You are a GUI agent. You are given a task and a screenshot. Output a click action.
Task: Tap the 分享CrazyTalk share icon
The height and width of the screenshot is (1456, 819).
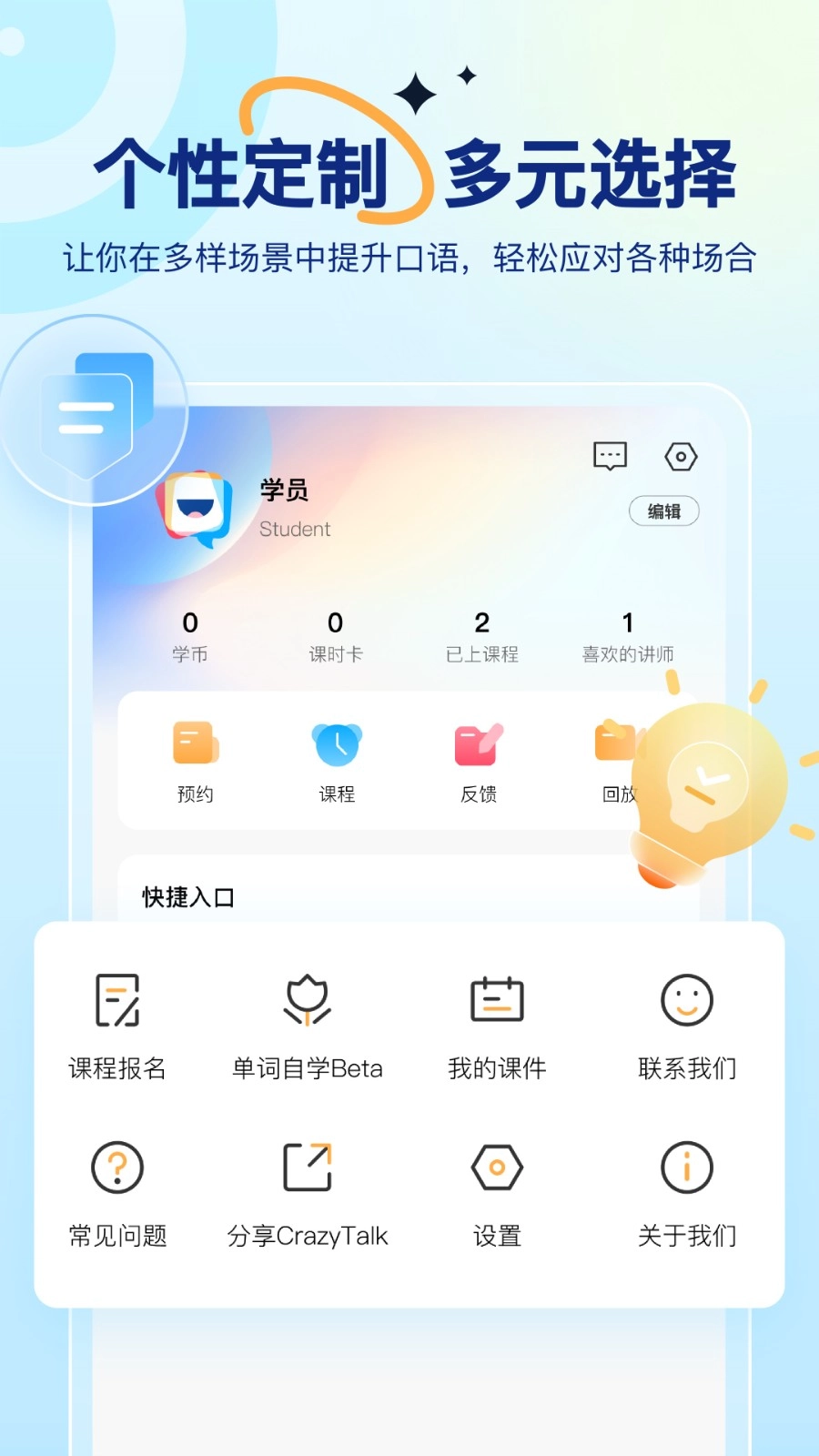pyautogui.click(x=308, y=1167)
